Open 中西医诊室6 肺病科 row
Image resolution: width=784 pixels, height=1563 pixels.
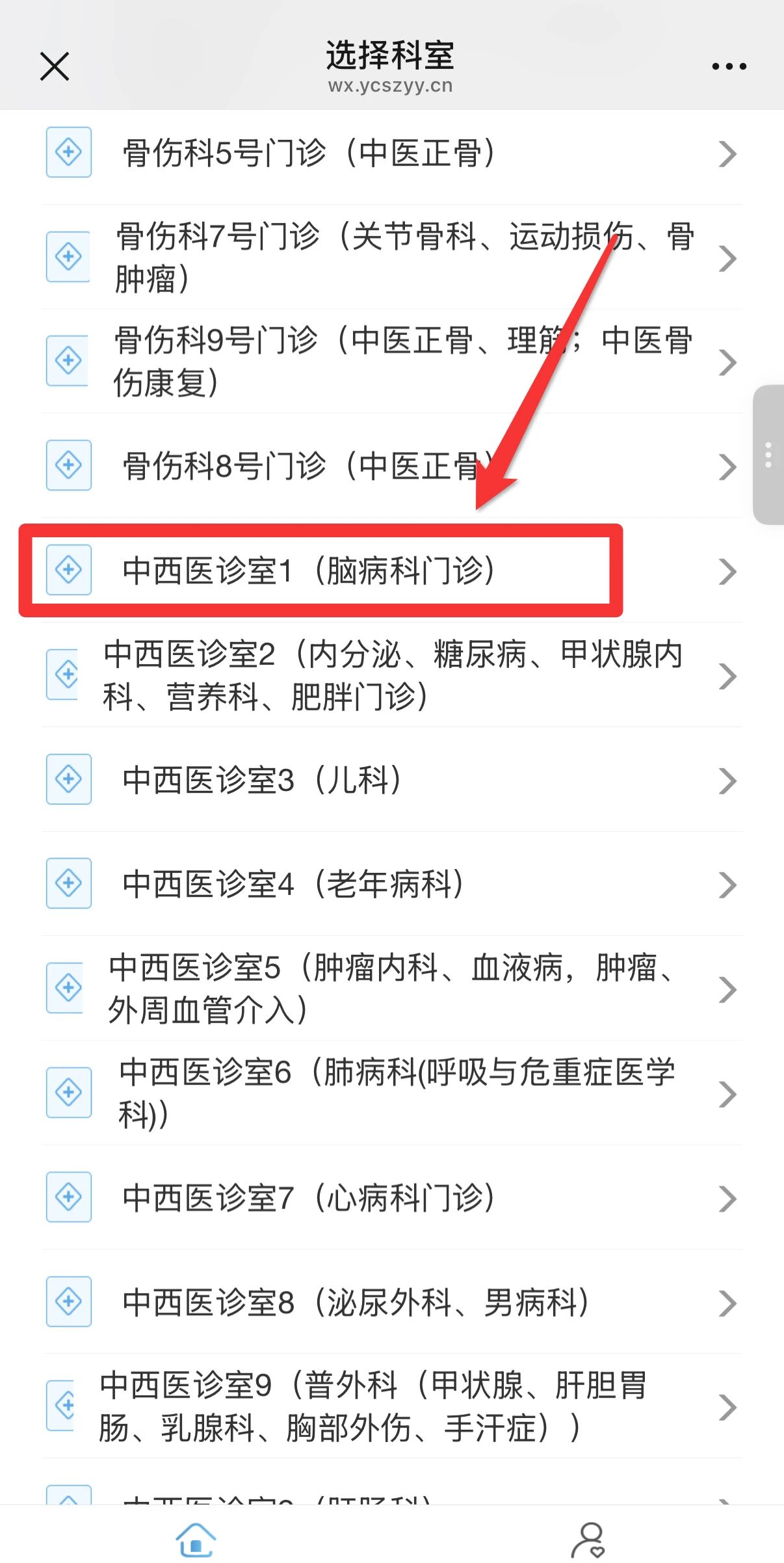click(x=391, y=1093)
